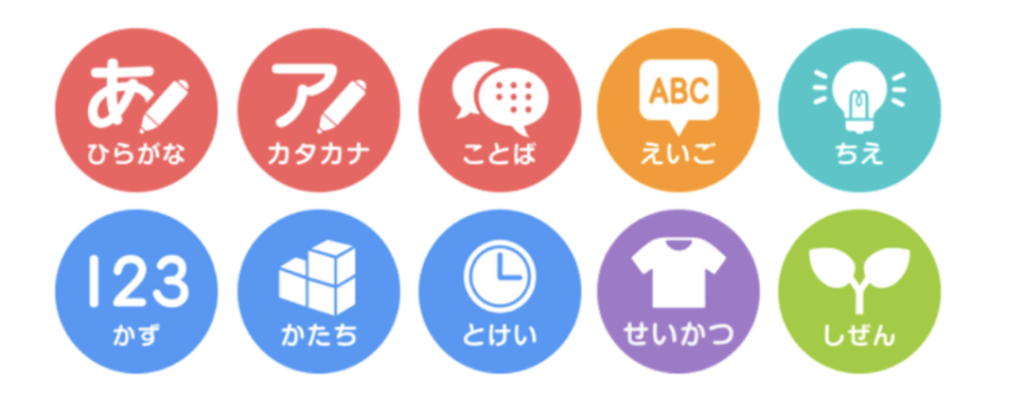The height and width of the screenshot is (415, 1024).
Task: Choose the ことば speech bubble category
Action: click(499, 110)
